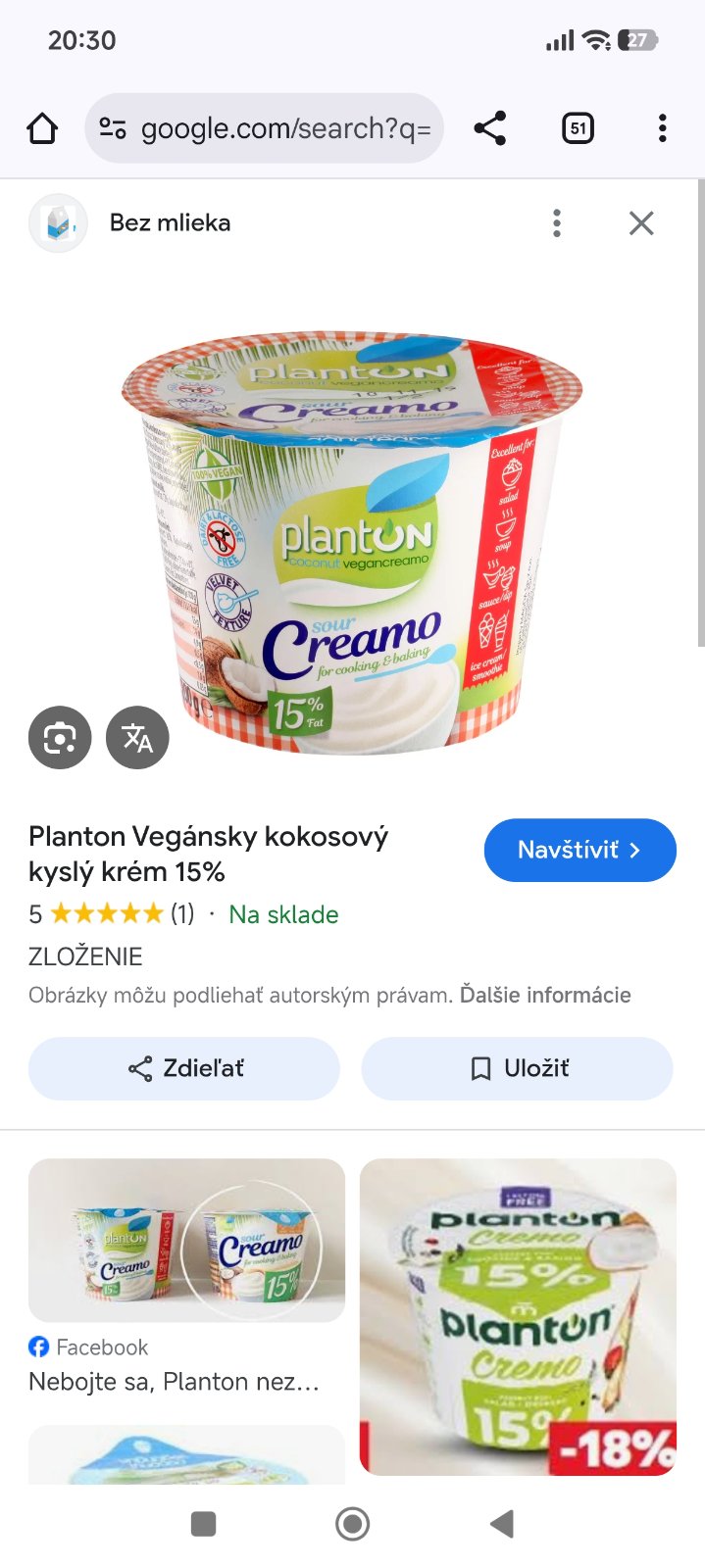
Task: Go back with the system back button
Action: click(502, 1524)
